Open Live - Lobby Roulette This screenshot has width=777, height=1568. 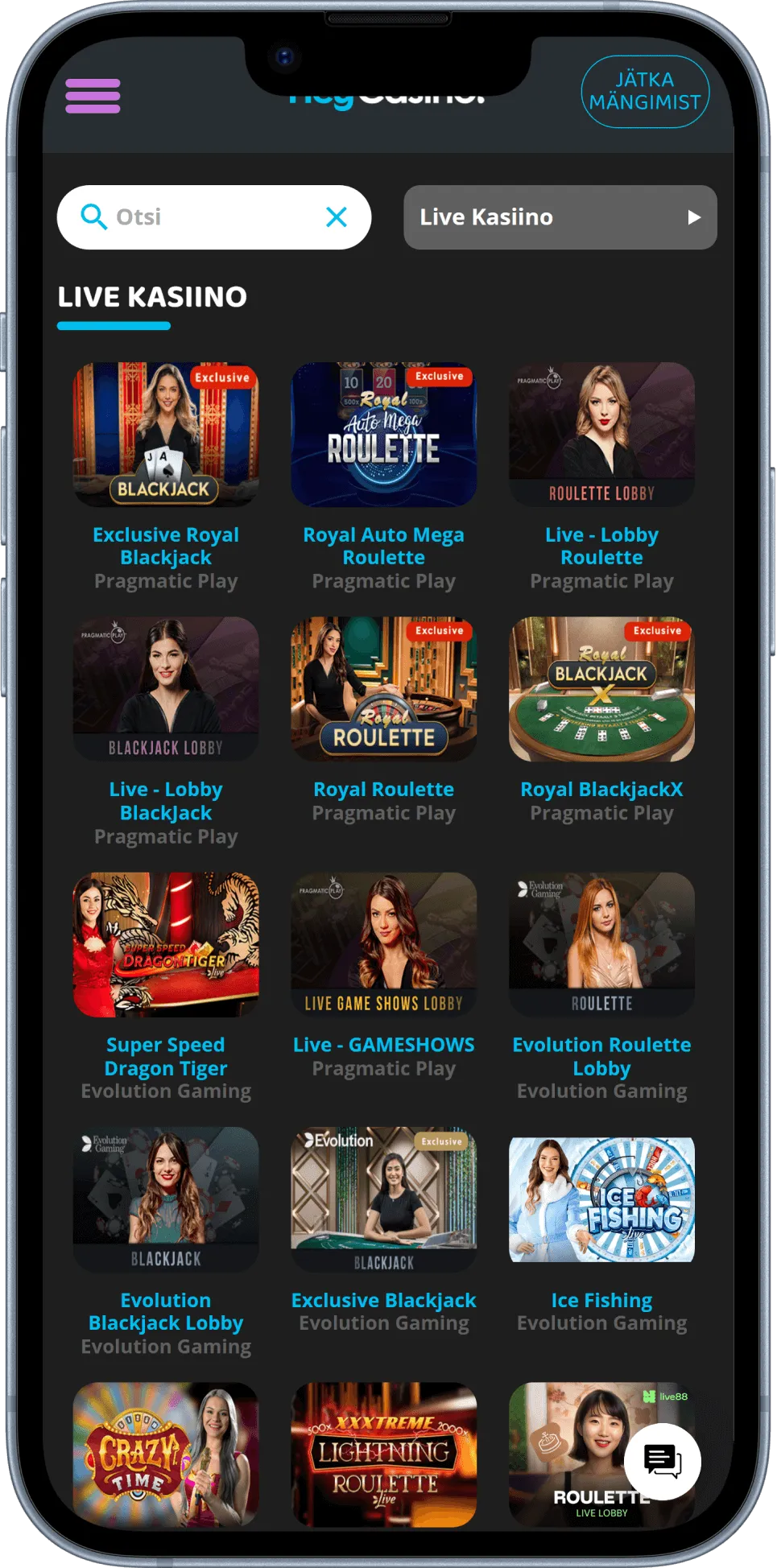click(x=601, y=435)
